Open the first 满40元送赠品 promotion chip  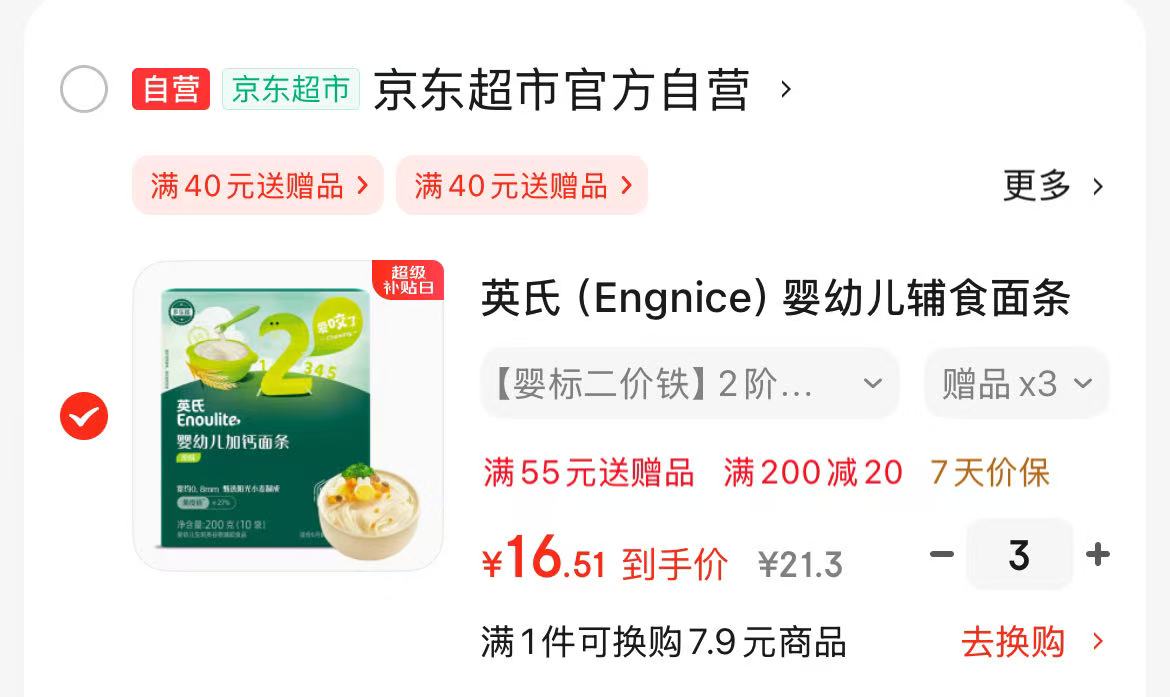pyautogui.click(x=258, y=185)
